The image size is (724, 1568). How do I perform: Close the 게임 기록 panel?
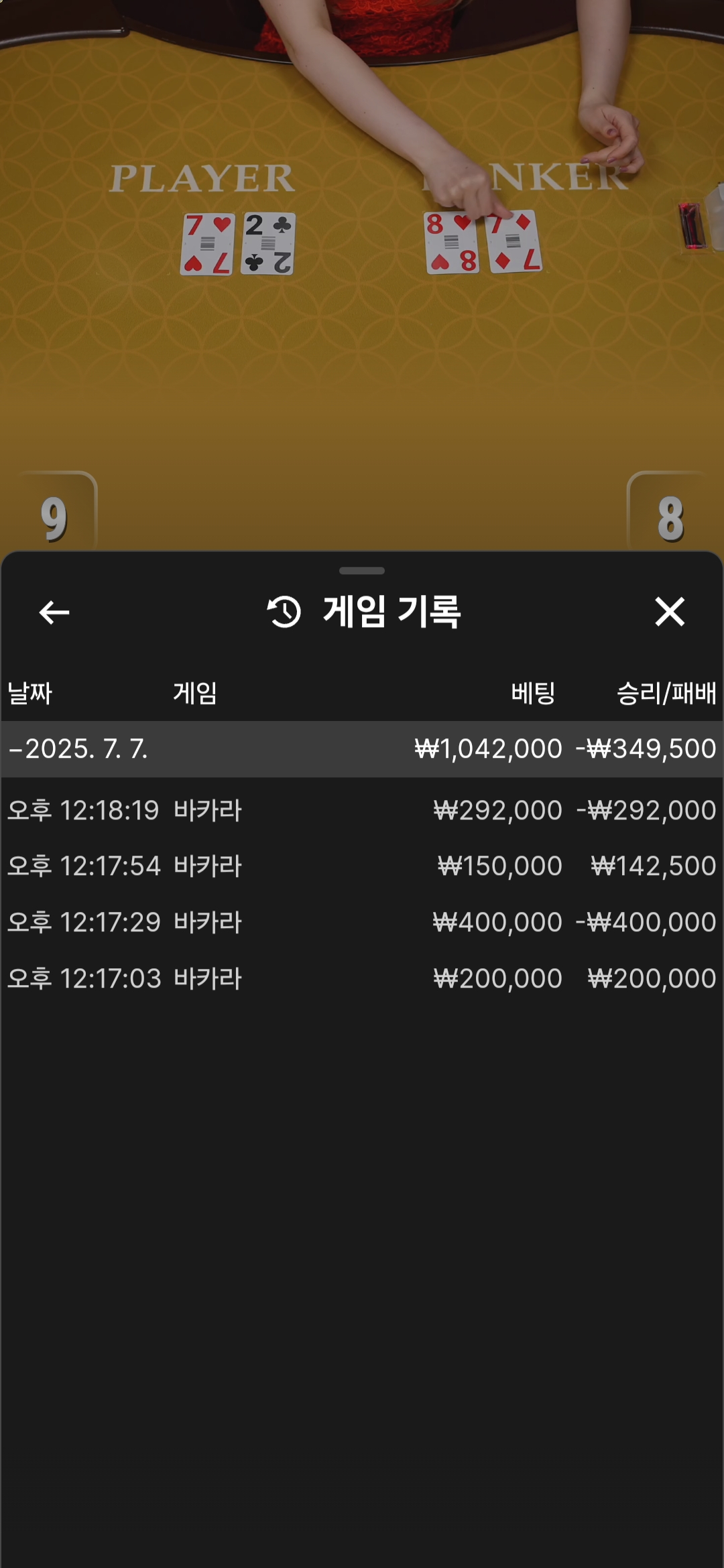click(670, 612)
